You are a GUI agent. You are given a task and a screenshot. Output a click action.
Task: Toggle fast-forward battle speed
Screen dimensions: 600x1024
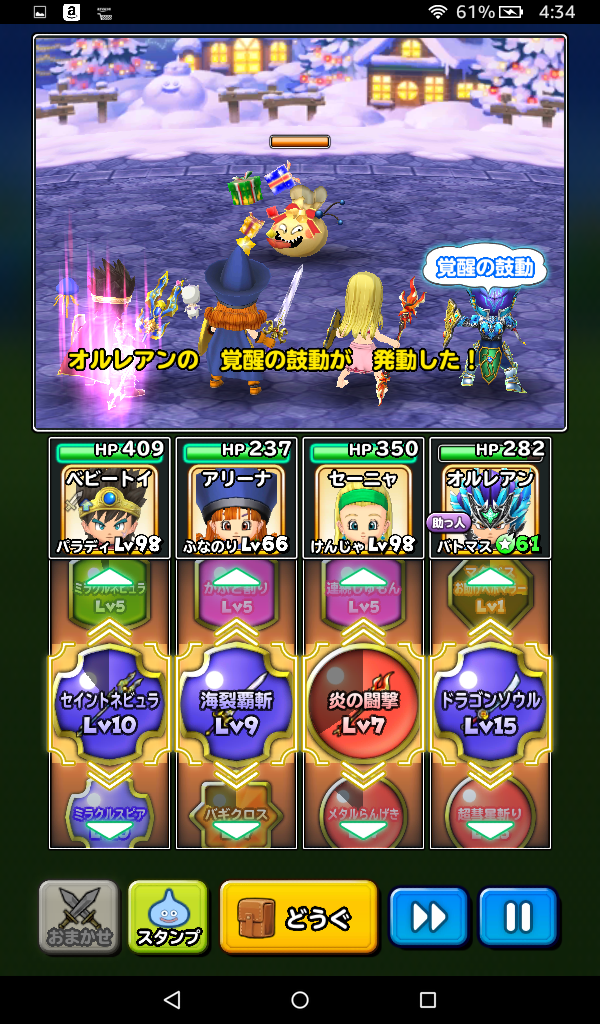428,916
